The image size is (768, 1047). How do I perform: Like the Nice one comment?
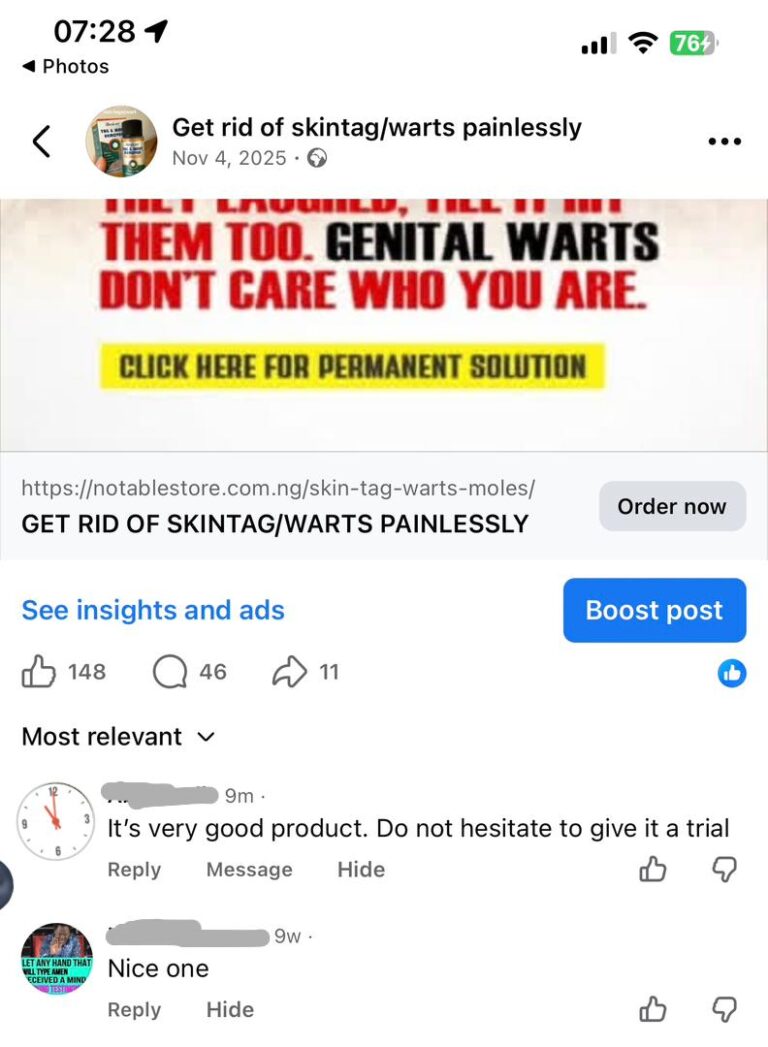click(653, 1010)
